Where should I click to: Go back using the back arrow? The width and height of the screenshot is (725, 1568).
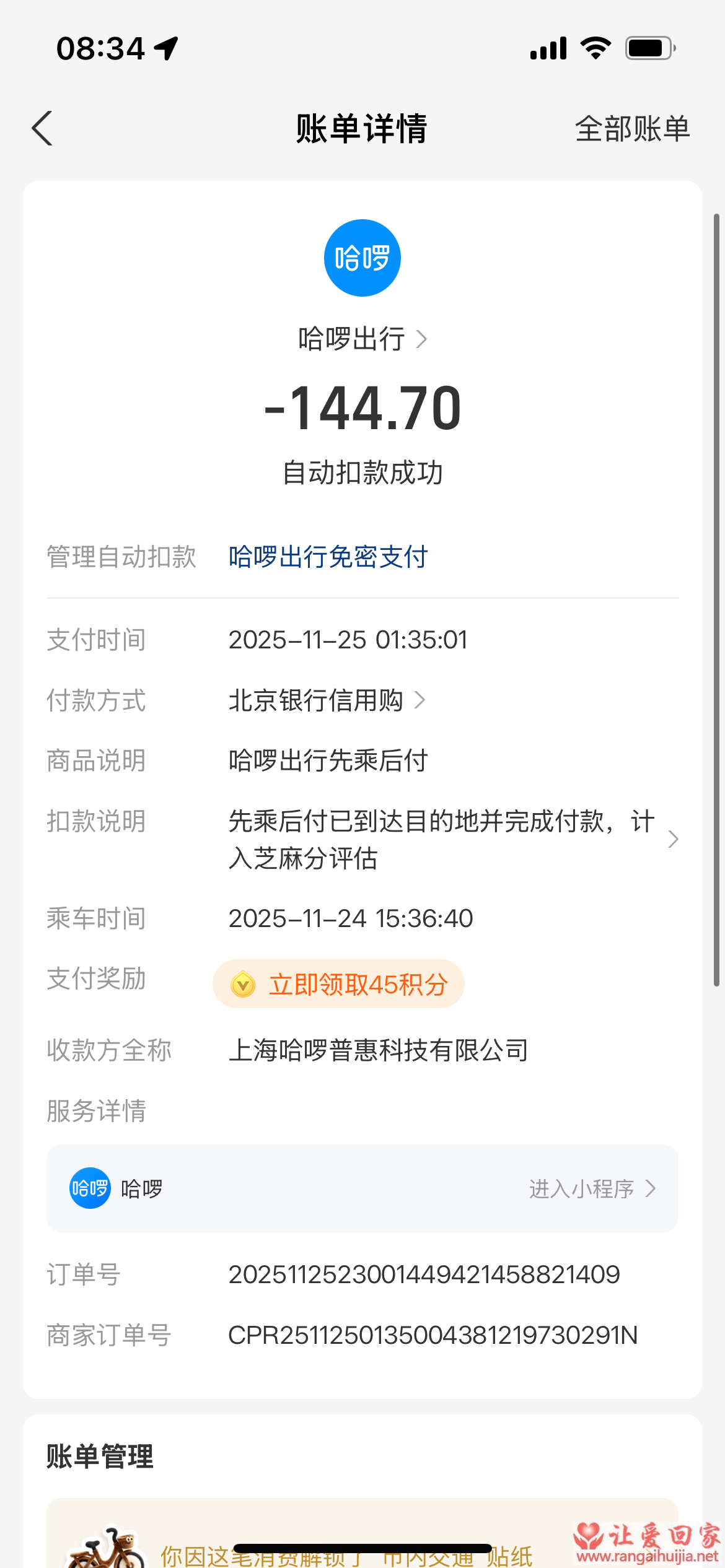42,129
